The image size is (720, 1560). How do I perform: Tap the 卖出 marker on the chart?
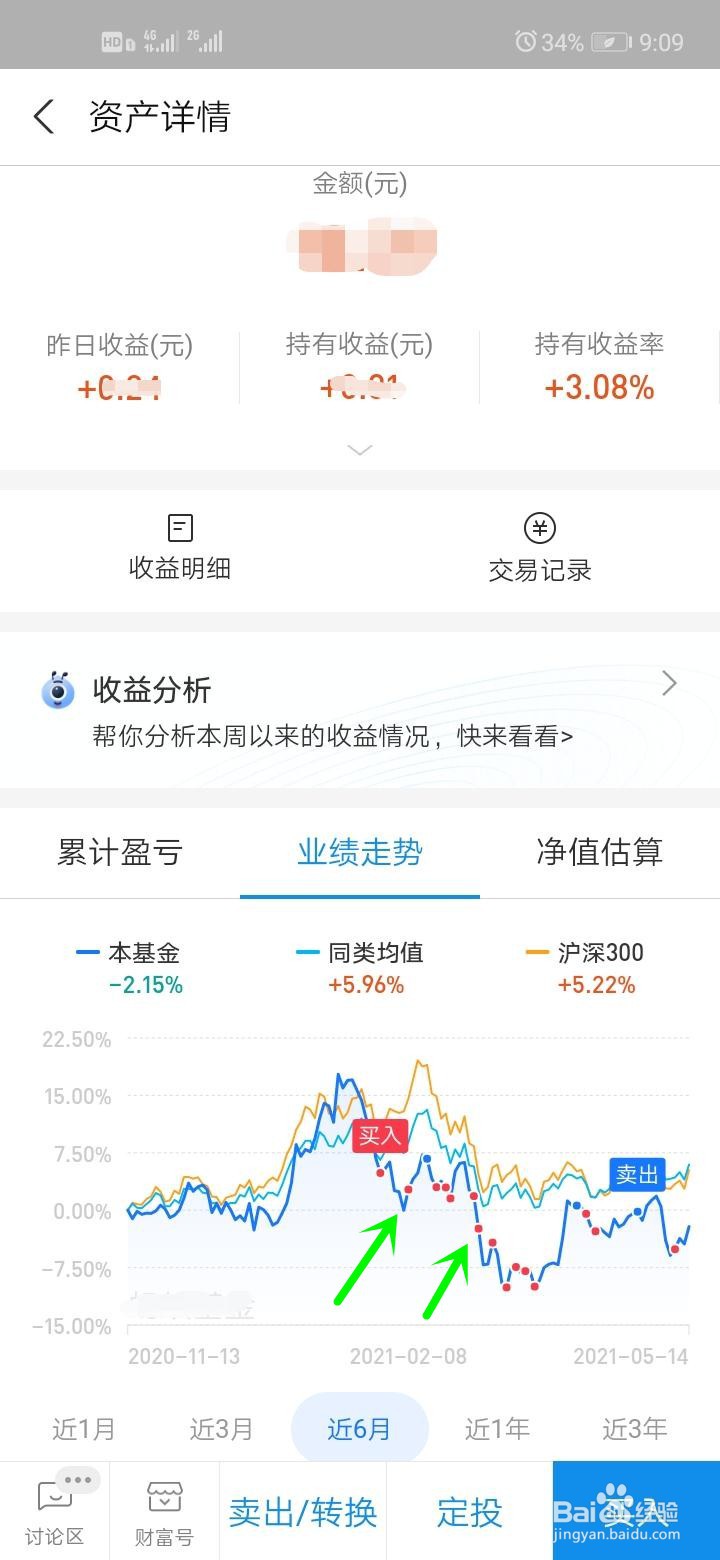click(x=637, y=1176)
